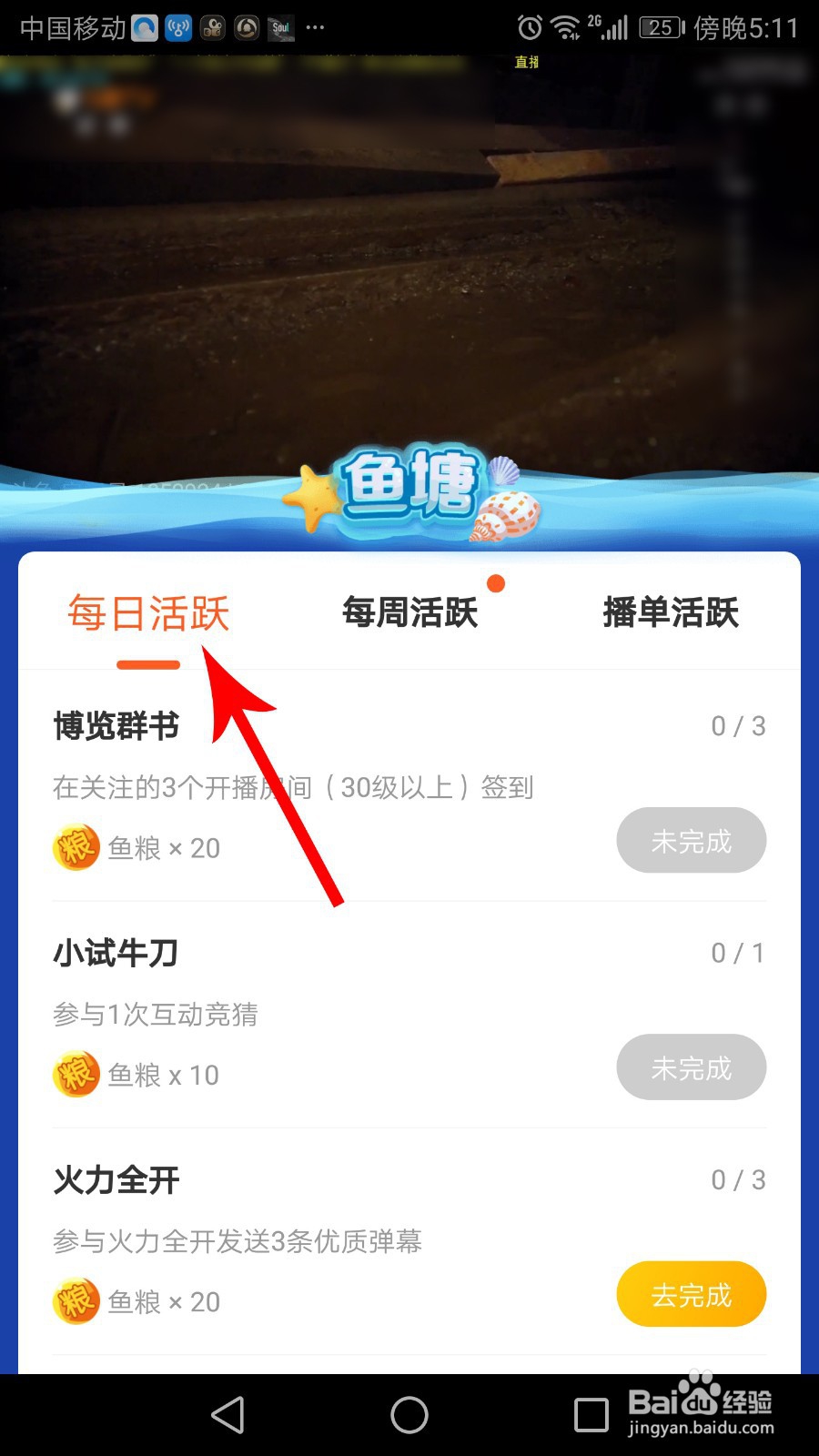Open recent apps via the square navigation key
This screenshot has width=819, height=1456.
pyautogui.click(x=590, y=1415)
